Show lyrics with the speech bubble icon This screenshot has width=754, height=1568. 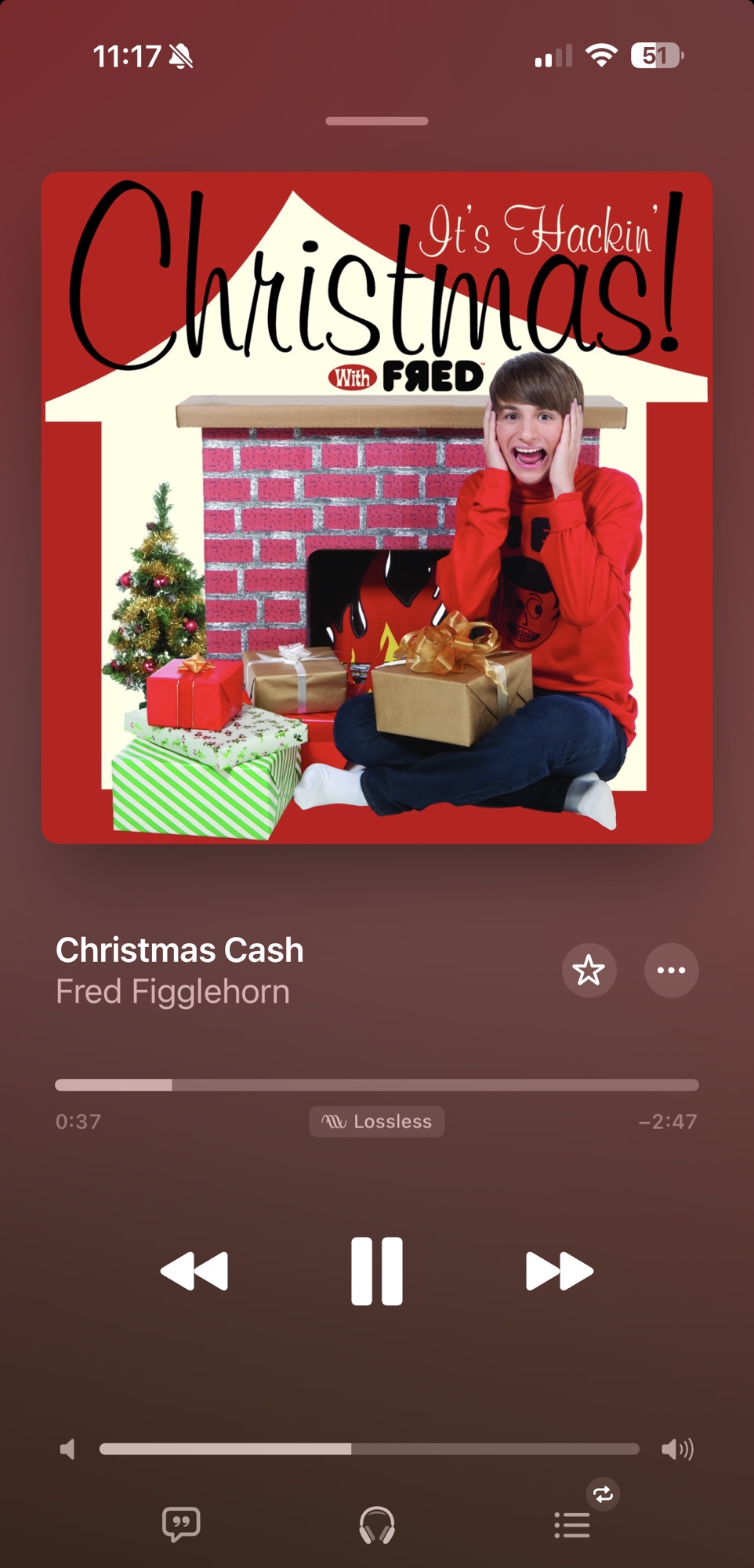click(x=181, y=1524)
